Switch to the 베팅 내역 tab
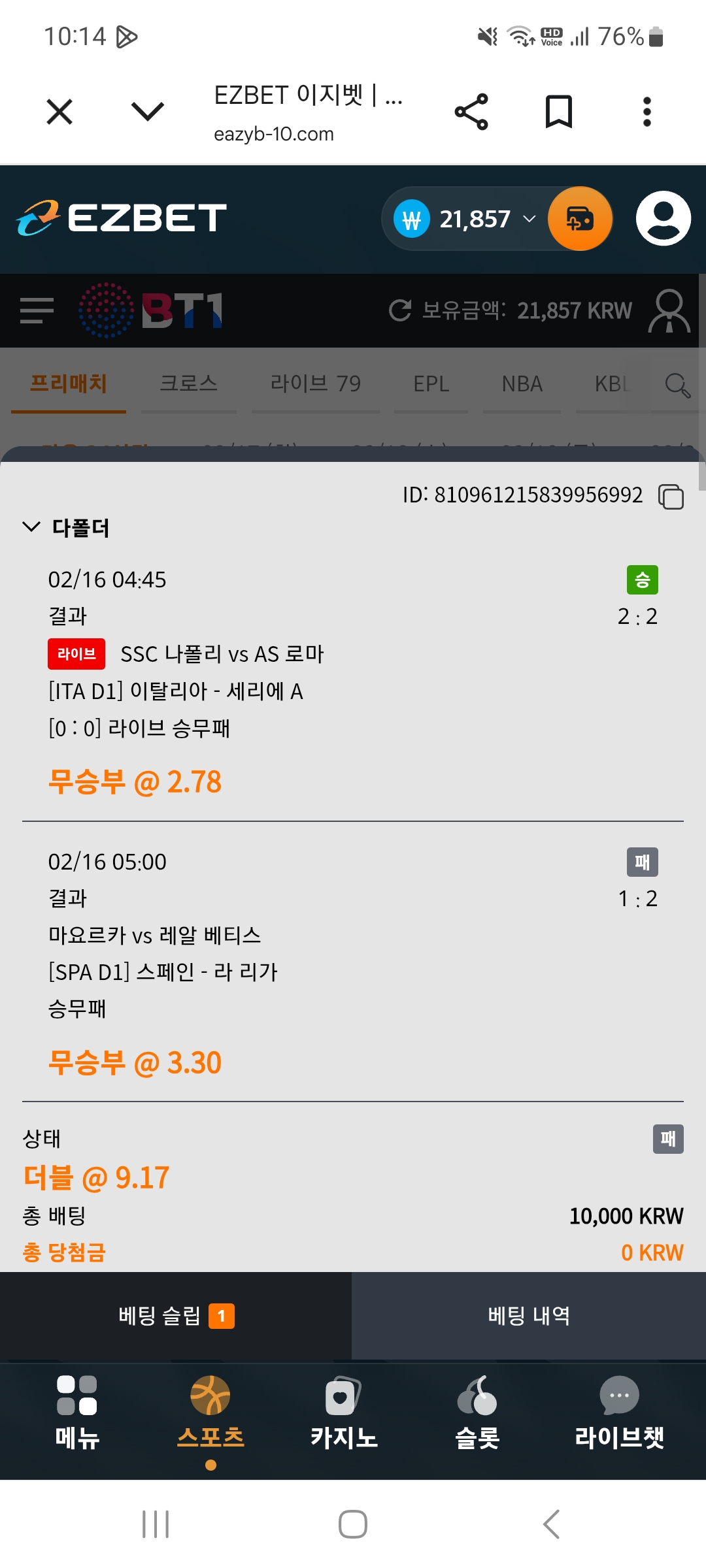Image resolution: width=706 pixels, height=1568 pixels. click(x=529, y=1316)
